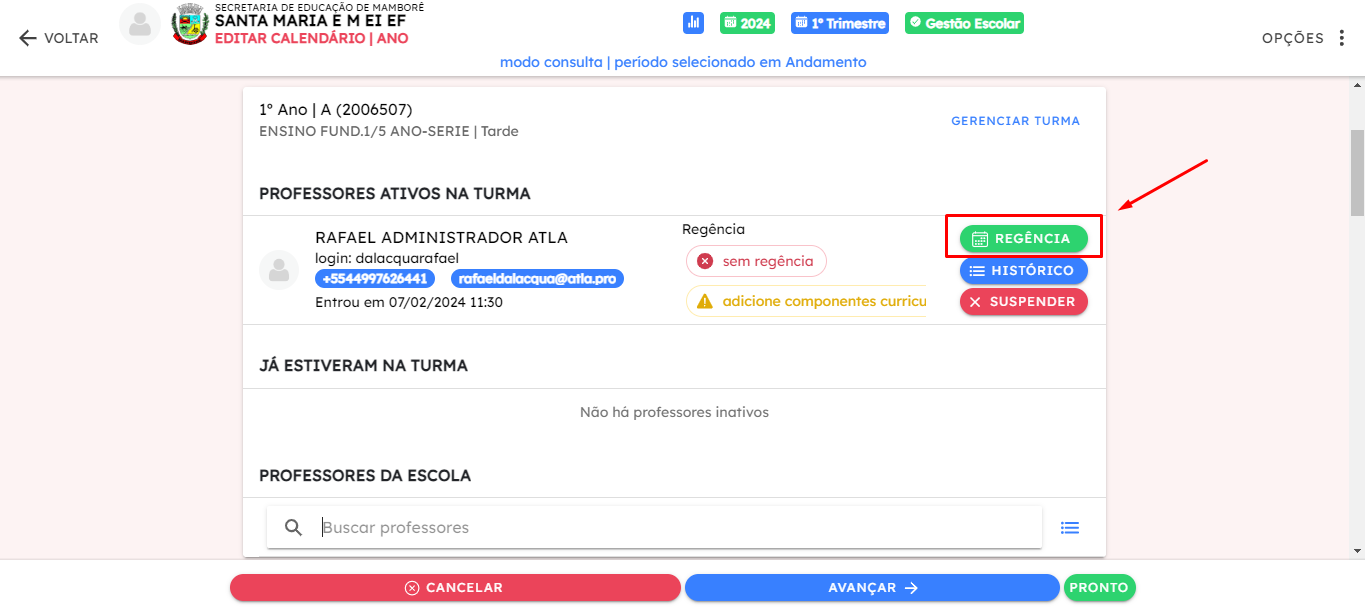The height and width of the screenshot is (616, 1365).
Task: Tap the teacher's email chip
Action: coord(537,279)
